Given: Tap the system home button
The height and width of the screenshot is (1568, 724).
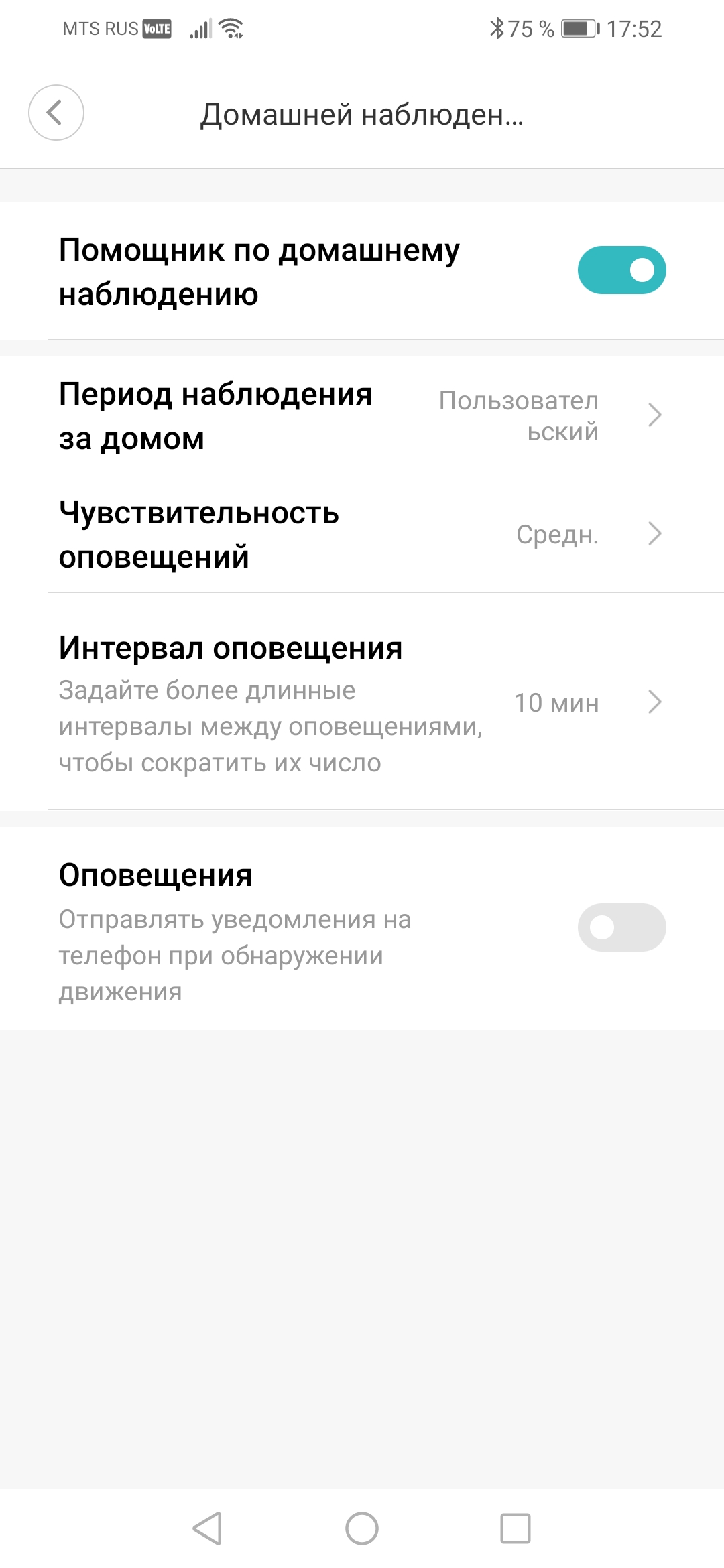Looking at the screenshot, I should pos(362,1528).
